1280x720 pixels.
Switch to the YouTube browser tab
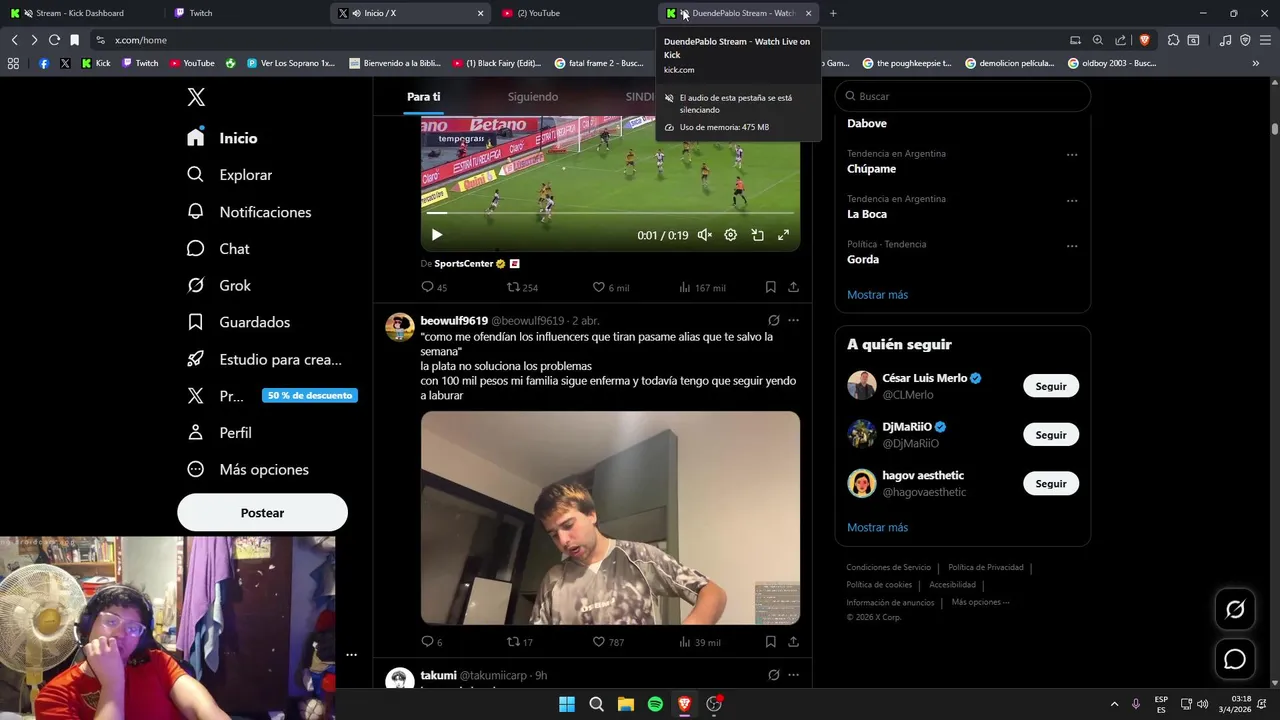click(x=540, y=13)
